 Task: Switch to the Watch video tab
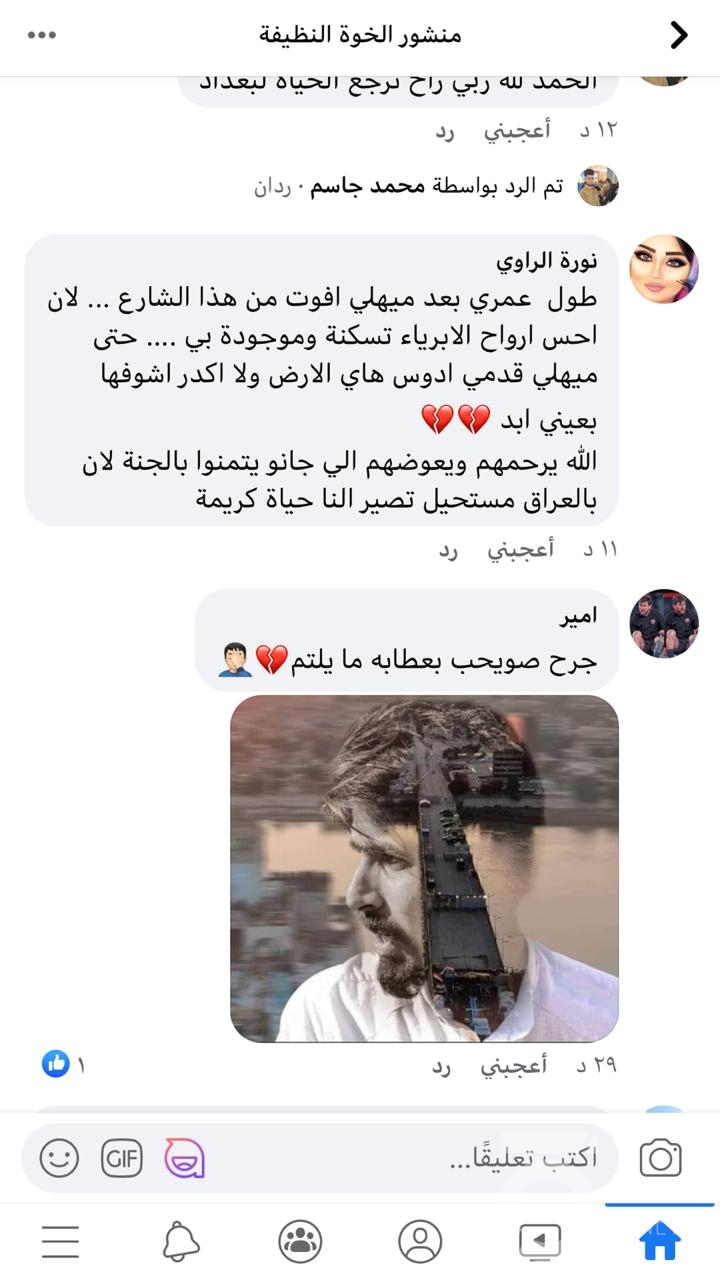point(540,1242)
